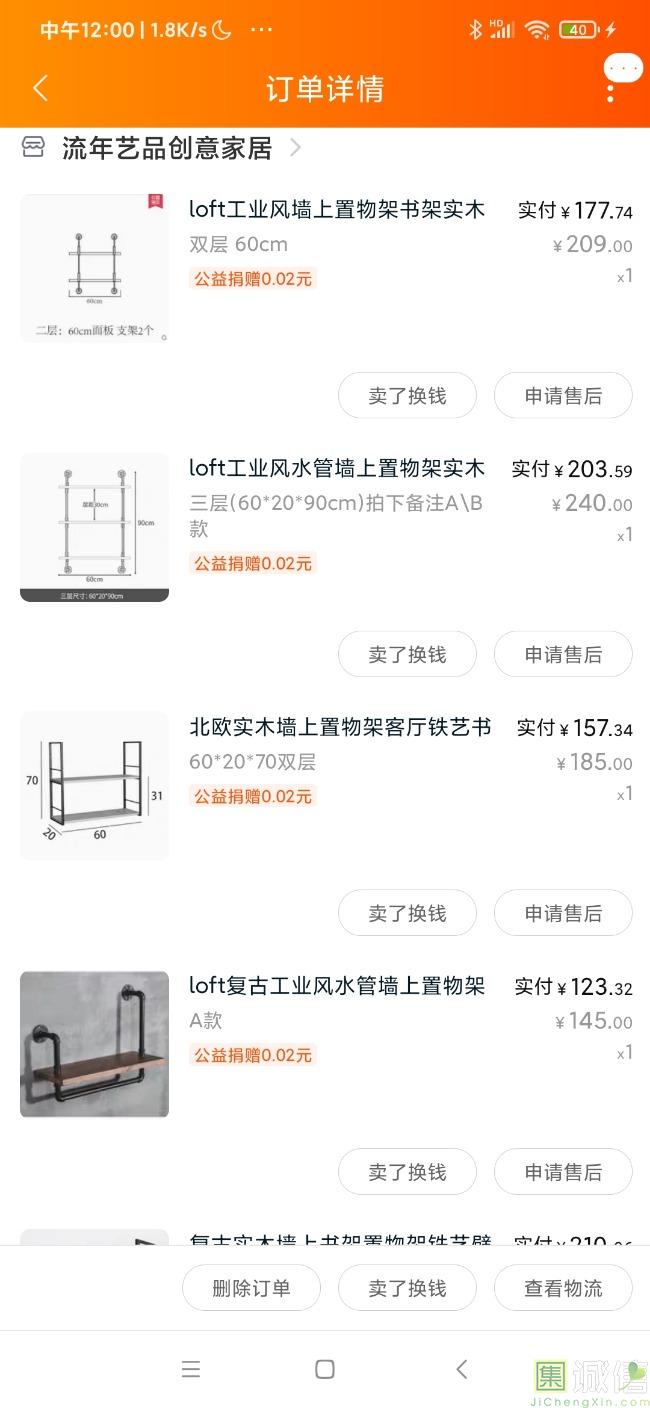The width and height of the screenshot is (650, 1408).
Task: Select 卖了换钱 for the 双层 60cm shelf
Action: coord(407,396)
